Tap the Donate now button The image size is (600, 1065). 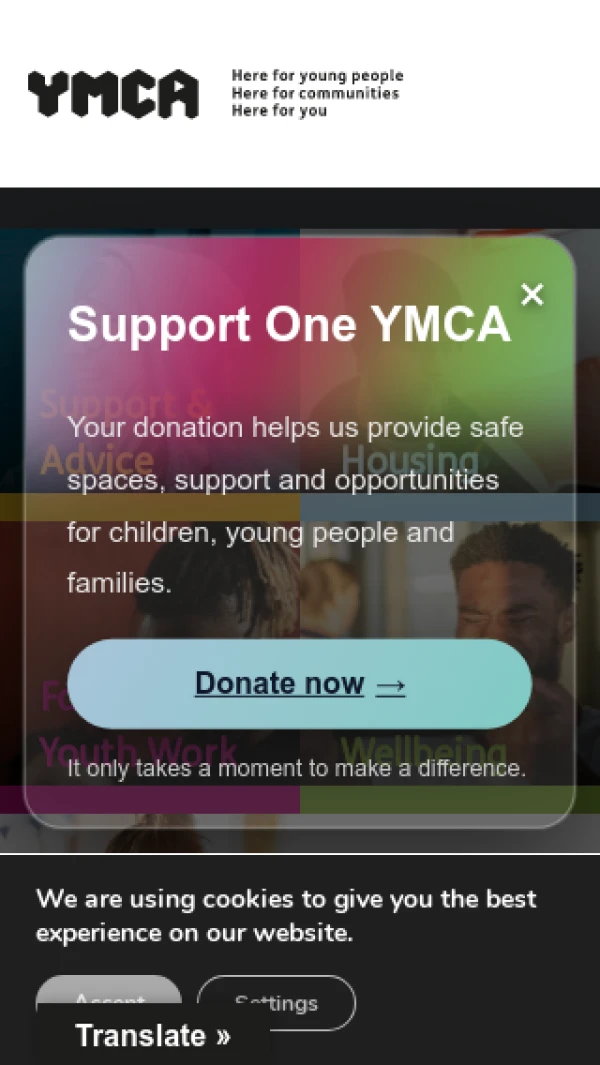[299, 684]
